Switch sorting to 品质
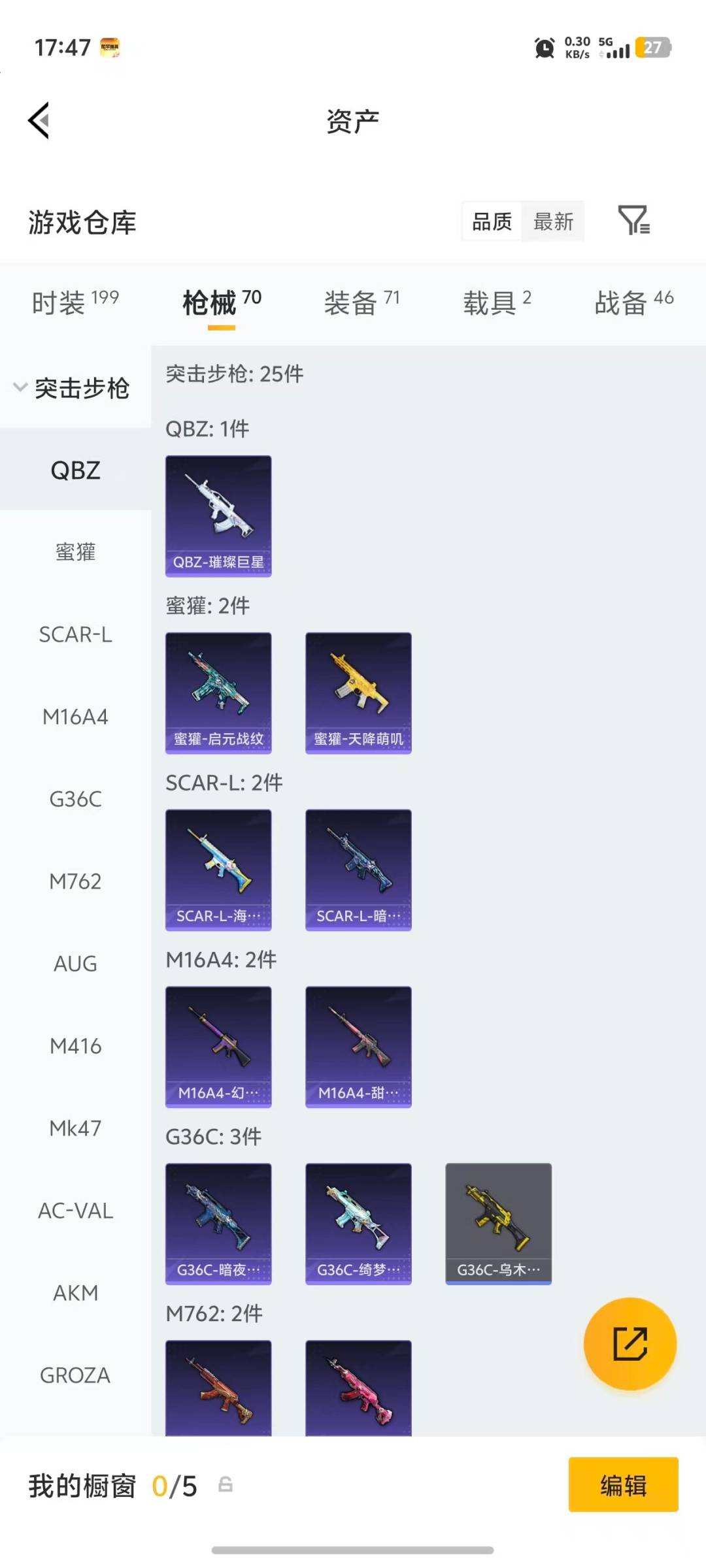The height and width of the screenshot is (1568, 706). (492, 221)
